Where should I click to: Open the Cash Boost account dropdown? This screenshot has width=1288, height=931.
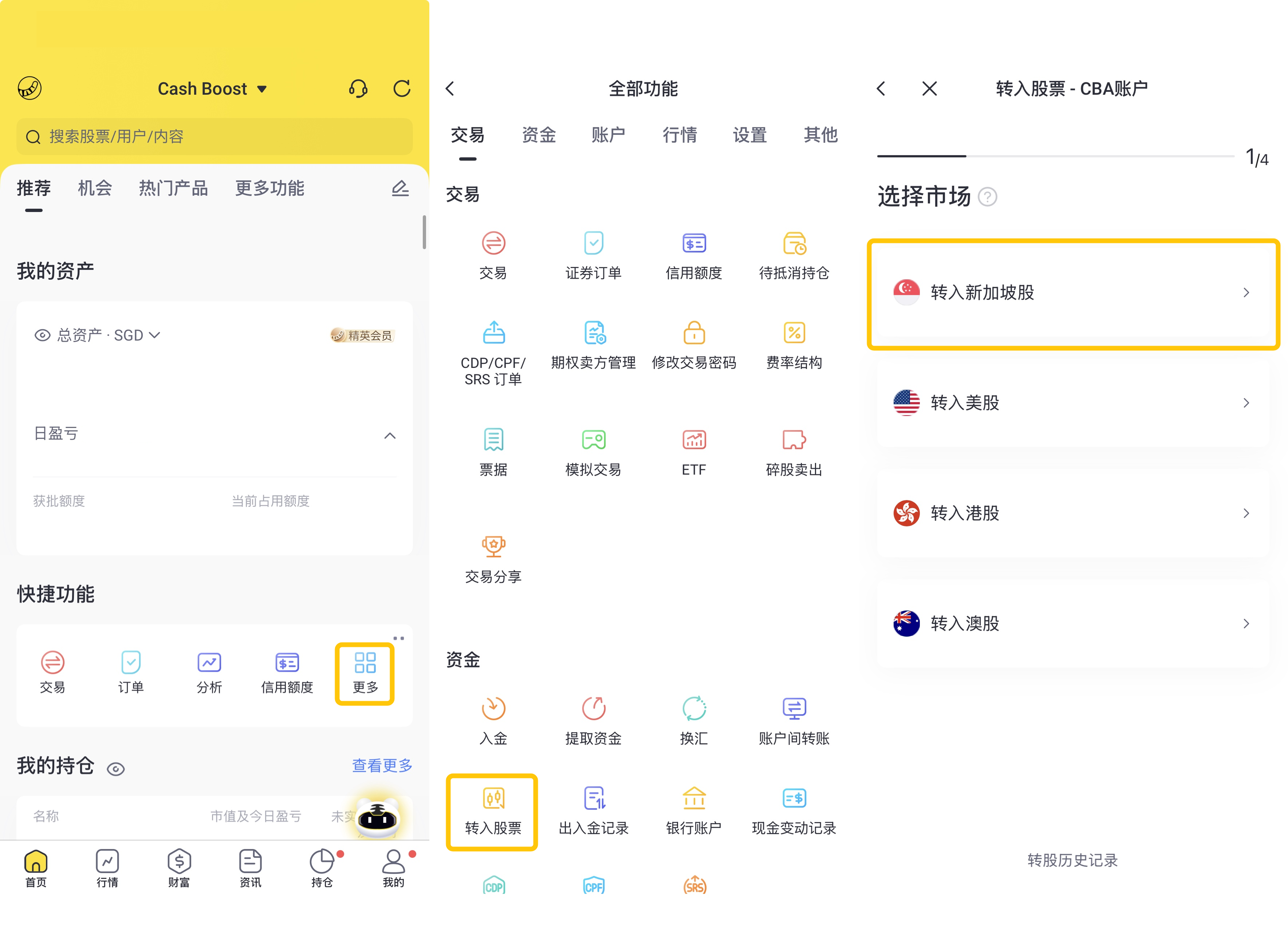coord(212,89)
